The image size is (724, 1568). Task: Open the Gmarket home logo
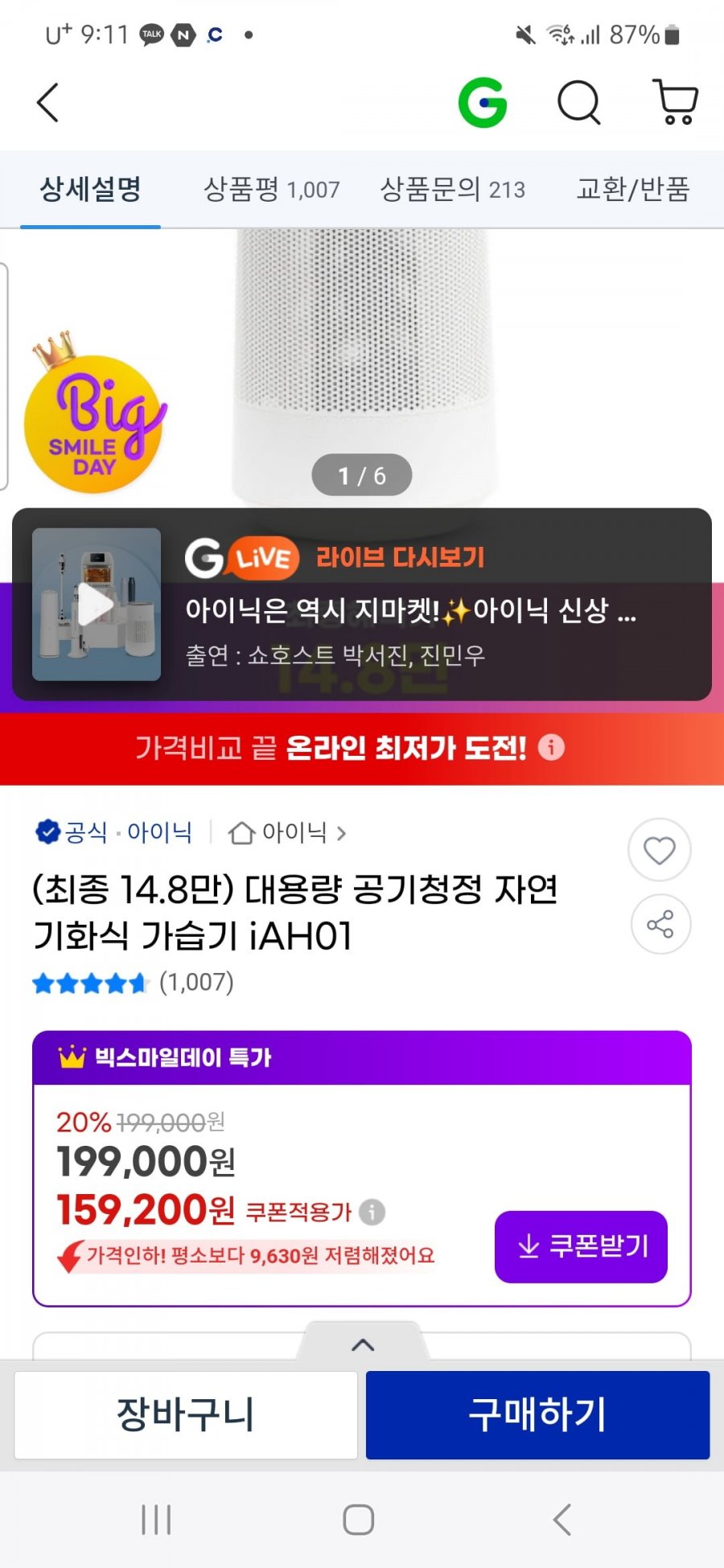coord(483,103)
